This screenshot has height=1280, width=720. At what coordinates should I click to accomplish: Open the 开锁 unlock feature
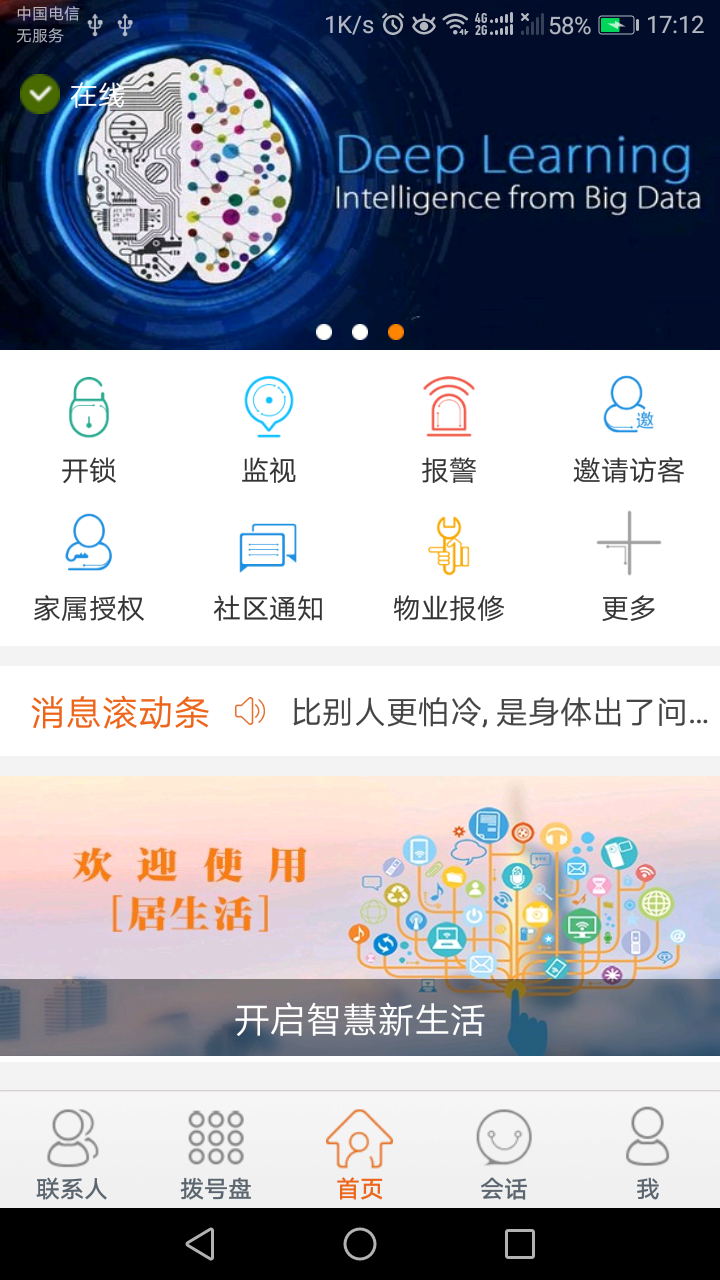coord(89,430)
